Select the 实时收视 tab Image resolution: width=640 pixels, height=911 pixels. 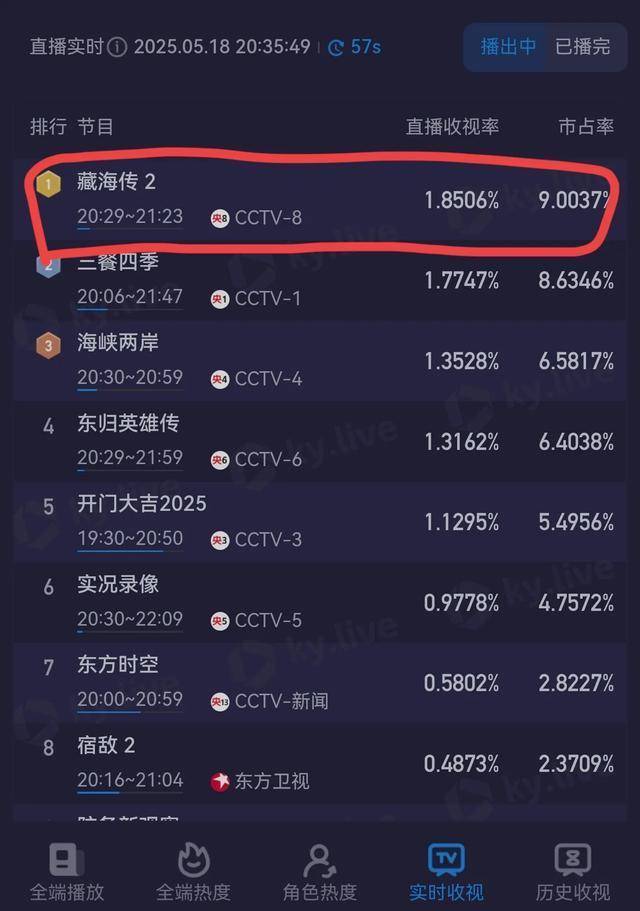coord(446,872)
